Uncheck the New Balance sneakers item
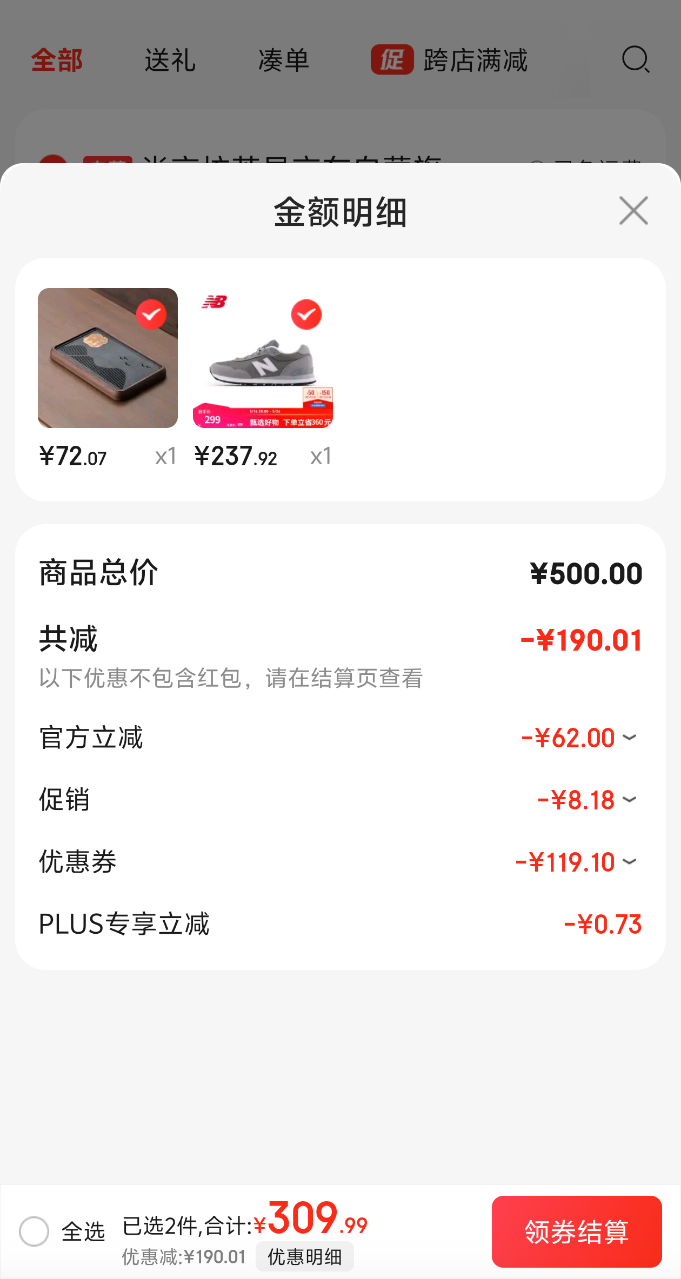 coord(306,315)
